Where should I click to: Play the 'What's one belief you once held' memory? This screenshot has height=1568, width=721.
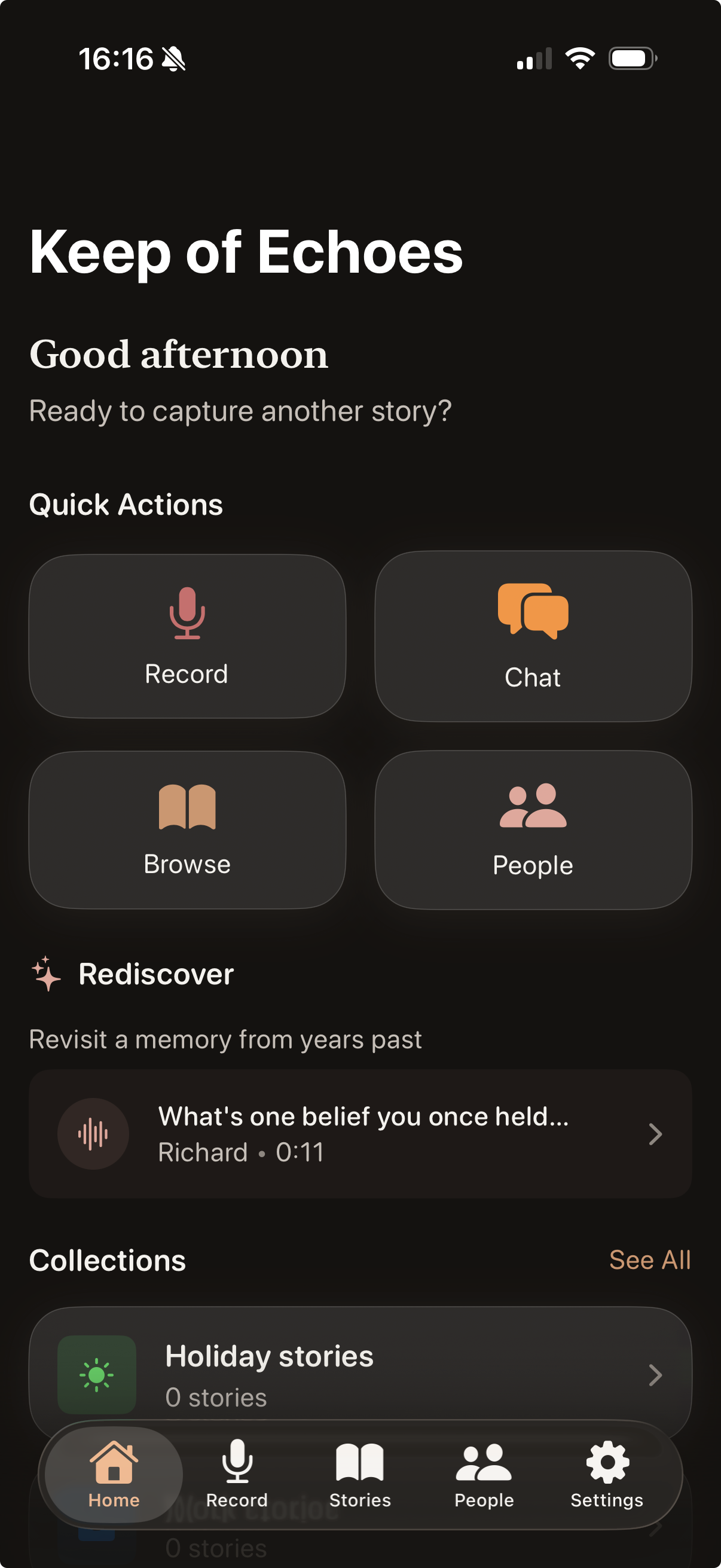[x=360, y=1133]
